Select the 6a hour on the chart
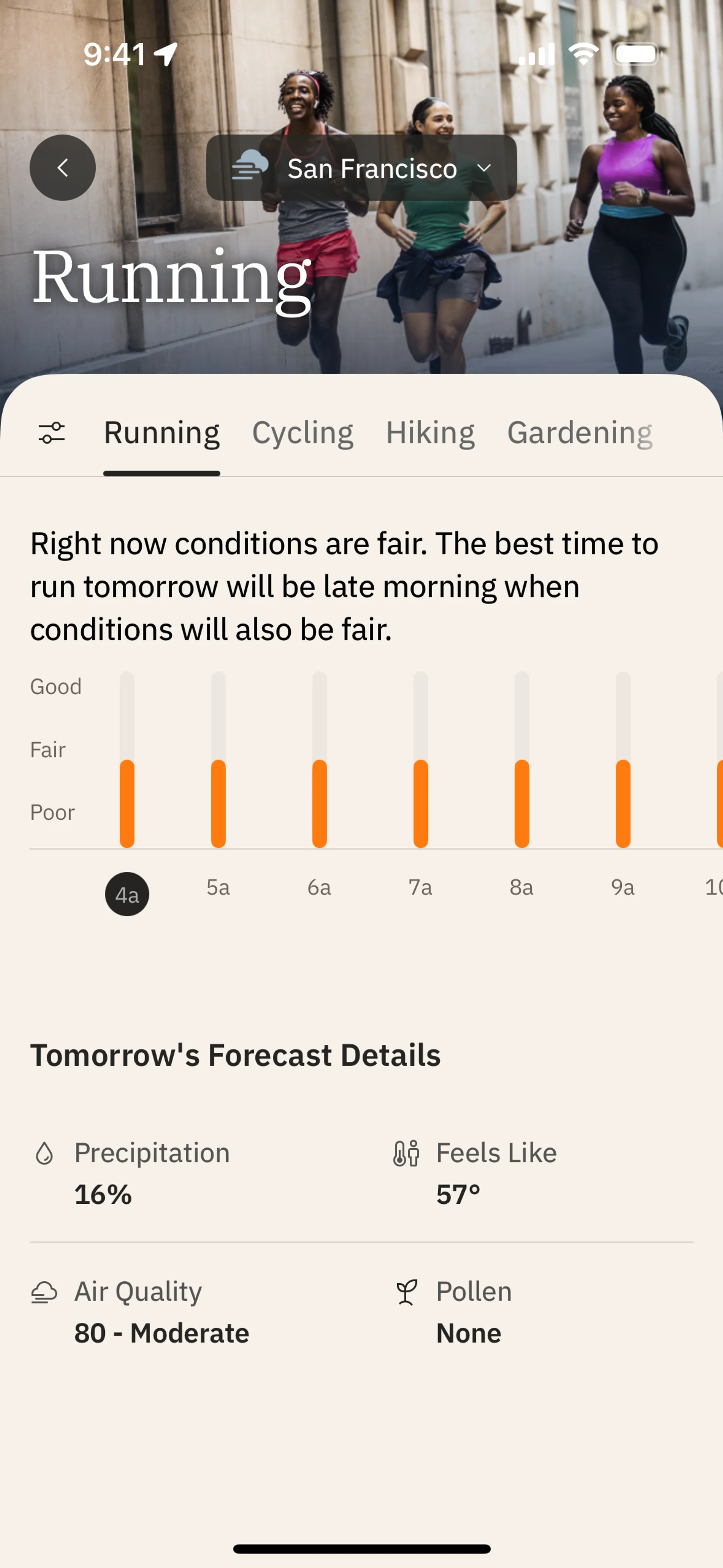Viewport: 723px width, 1568px height. click(319, 888)
